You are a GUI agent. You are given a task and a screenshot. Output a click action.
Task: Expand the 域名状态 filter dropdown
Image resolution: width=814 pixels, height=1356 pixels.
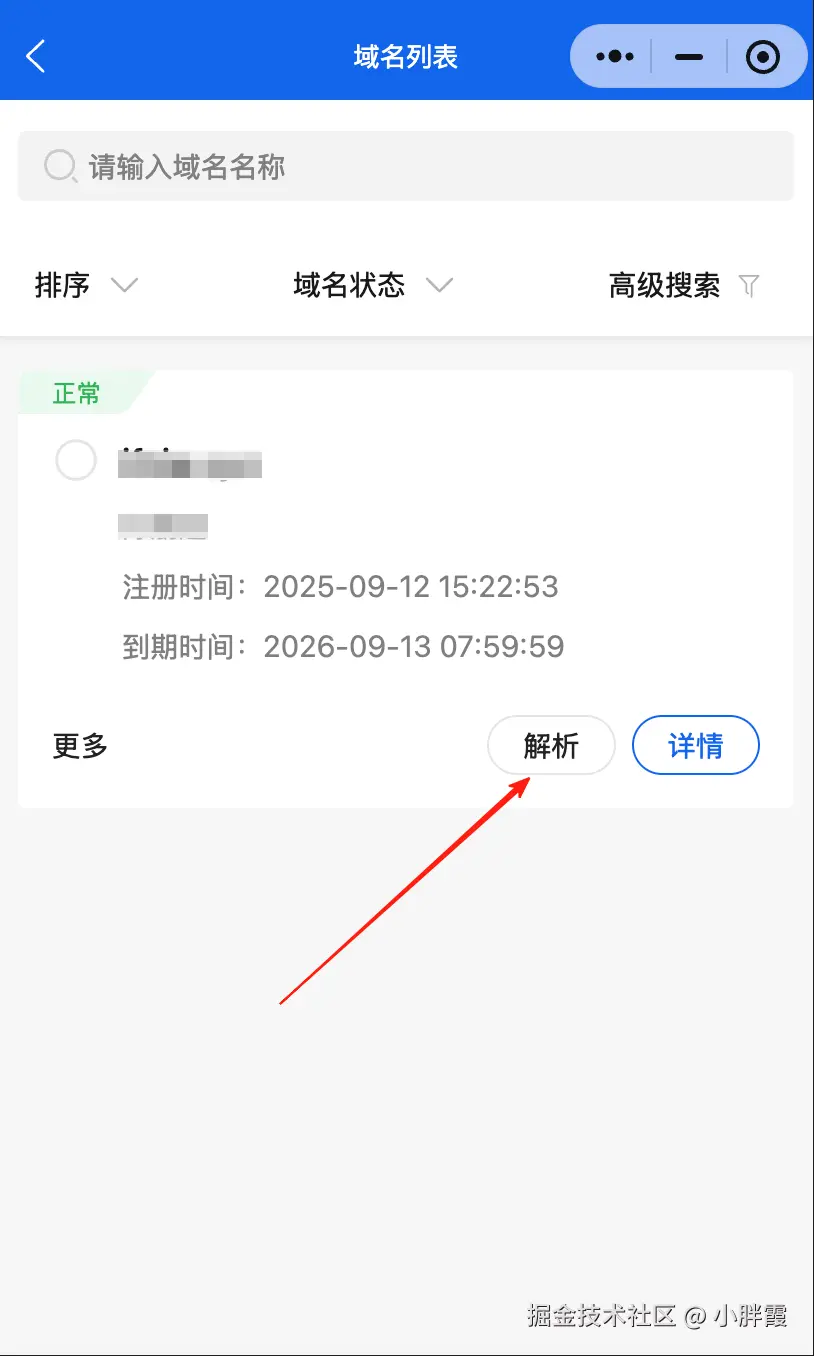pos(372,286)
